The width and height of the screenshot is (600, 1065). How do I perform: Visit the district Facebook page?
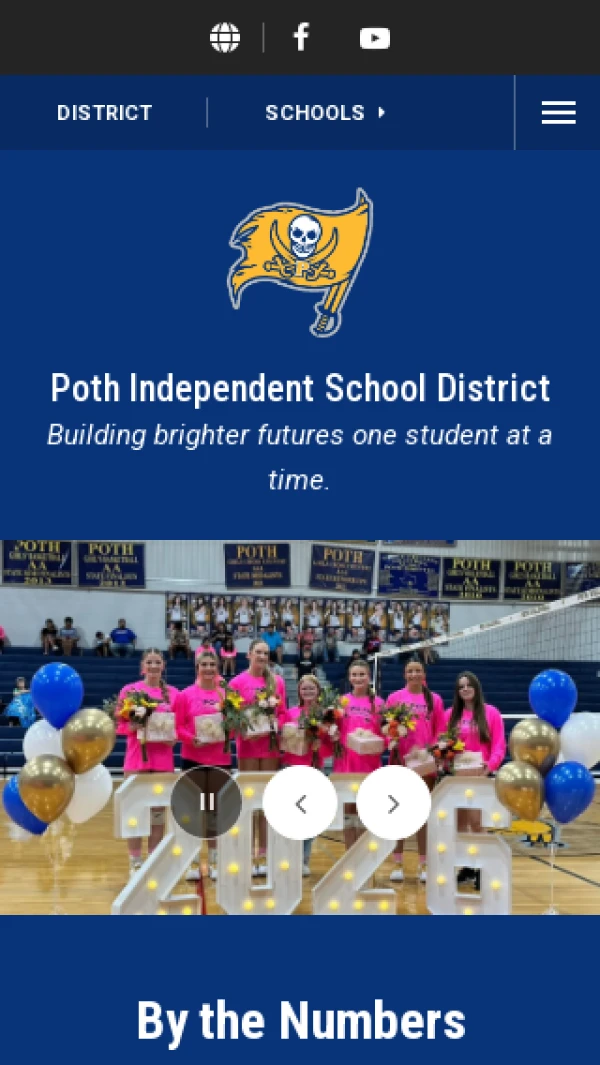coord(301,38)
